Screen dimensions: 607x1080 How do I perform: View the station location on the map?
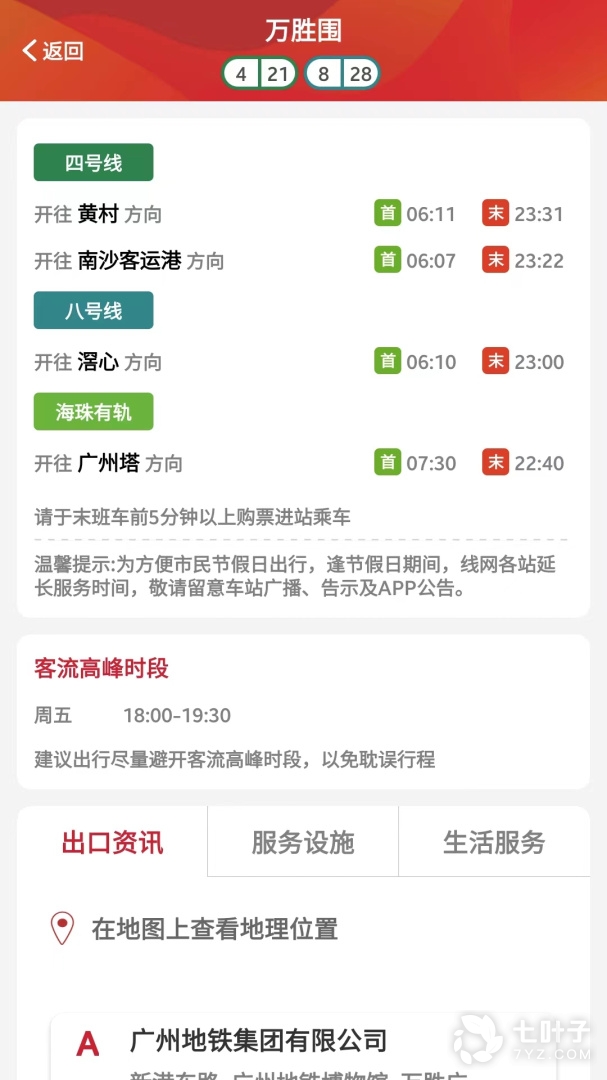point(214,929)
